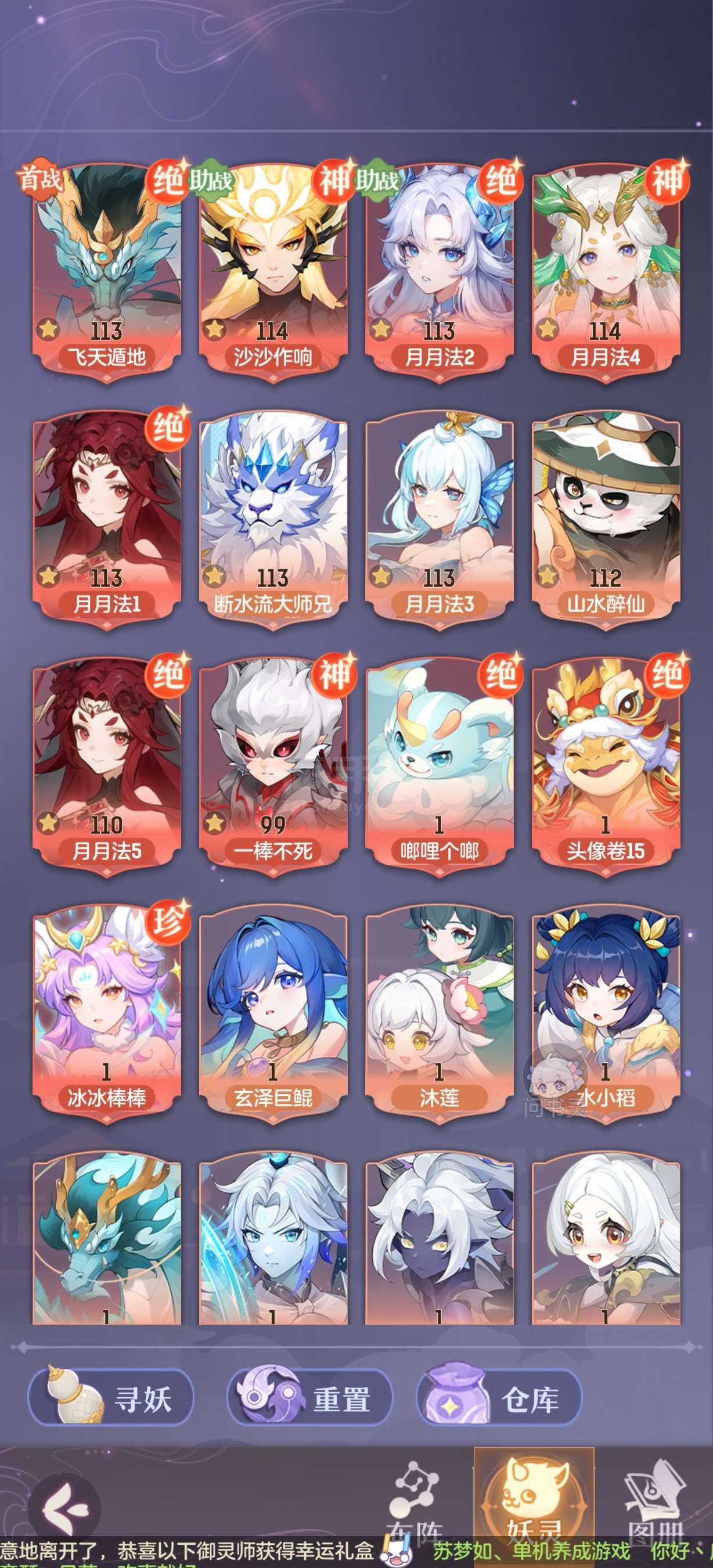Select the 玄泽巨鲲 card

[x=273, y=1013]
